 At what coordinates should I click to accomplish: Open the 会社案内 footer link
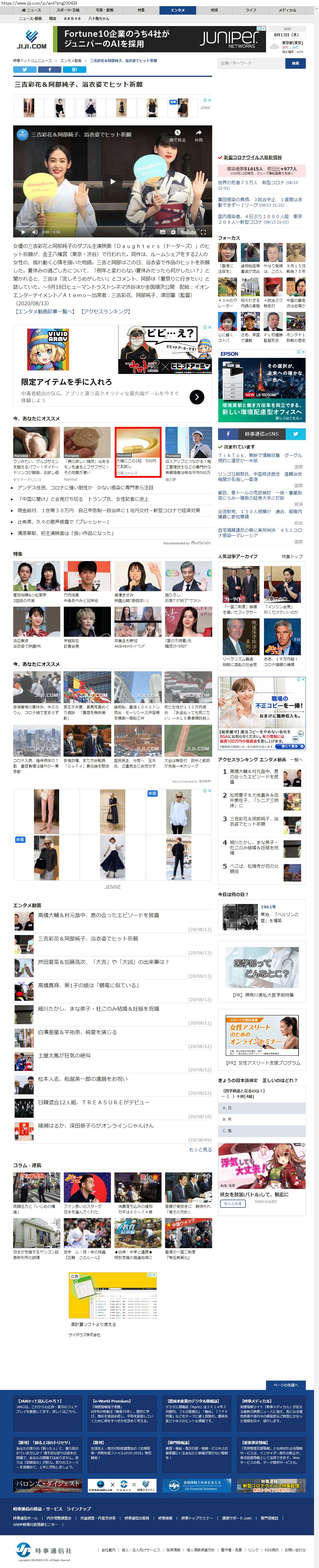click(x=108, y=1550)
